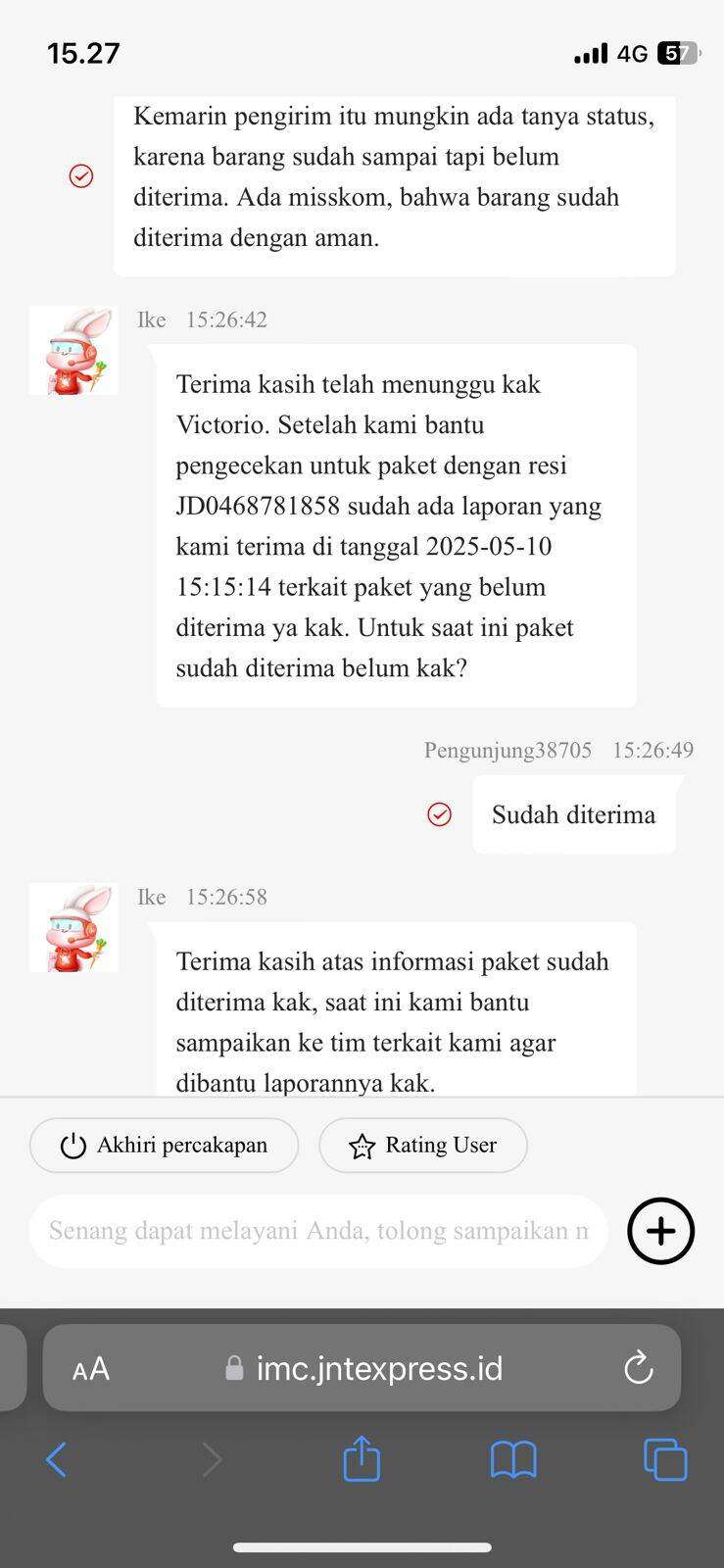Open Safari's AA text size menu
724x1568 pixels.
click(91, 1369)
